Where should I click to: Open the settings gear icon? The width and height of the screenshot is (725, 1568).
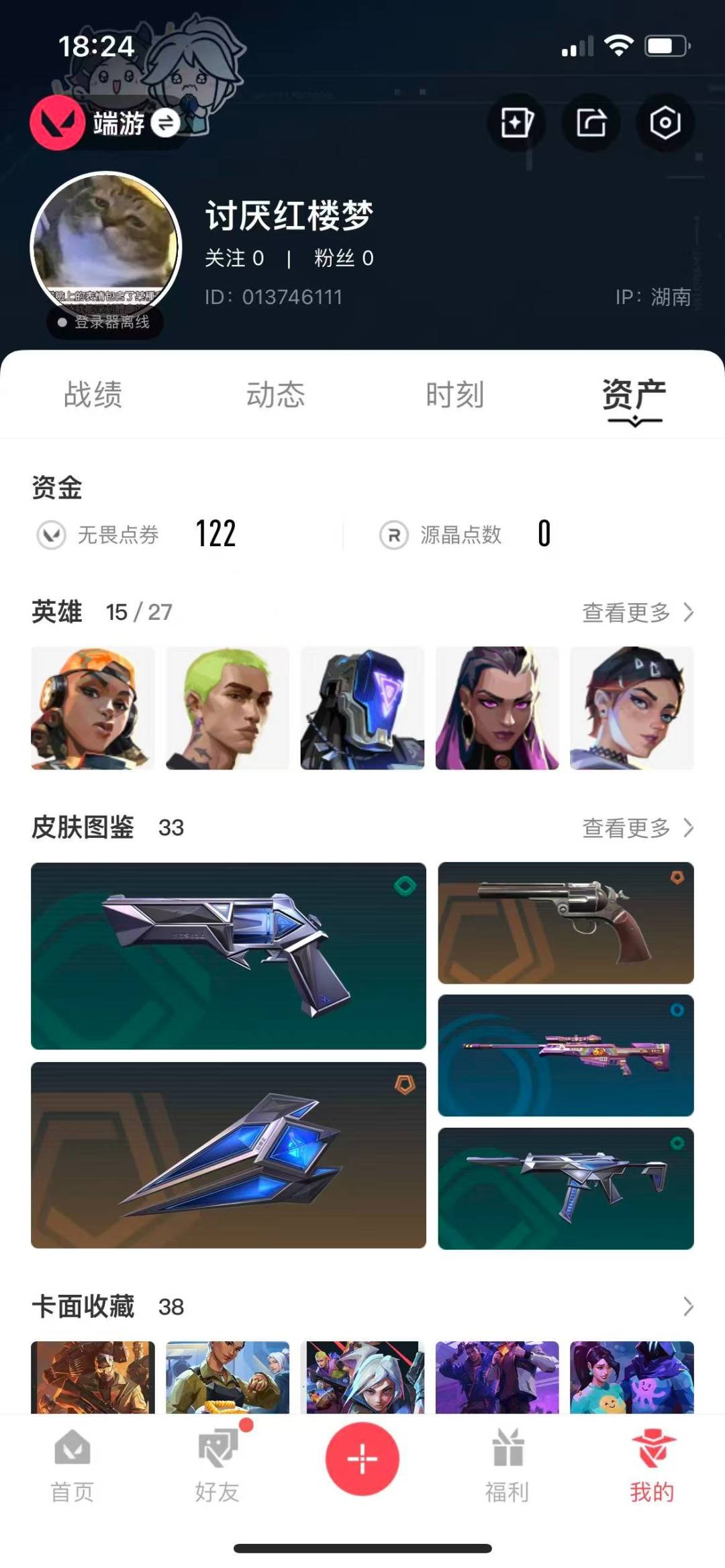click(665, 123)
